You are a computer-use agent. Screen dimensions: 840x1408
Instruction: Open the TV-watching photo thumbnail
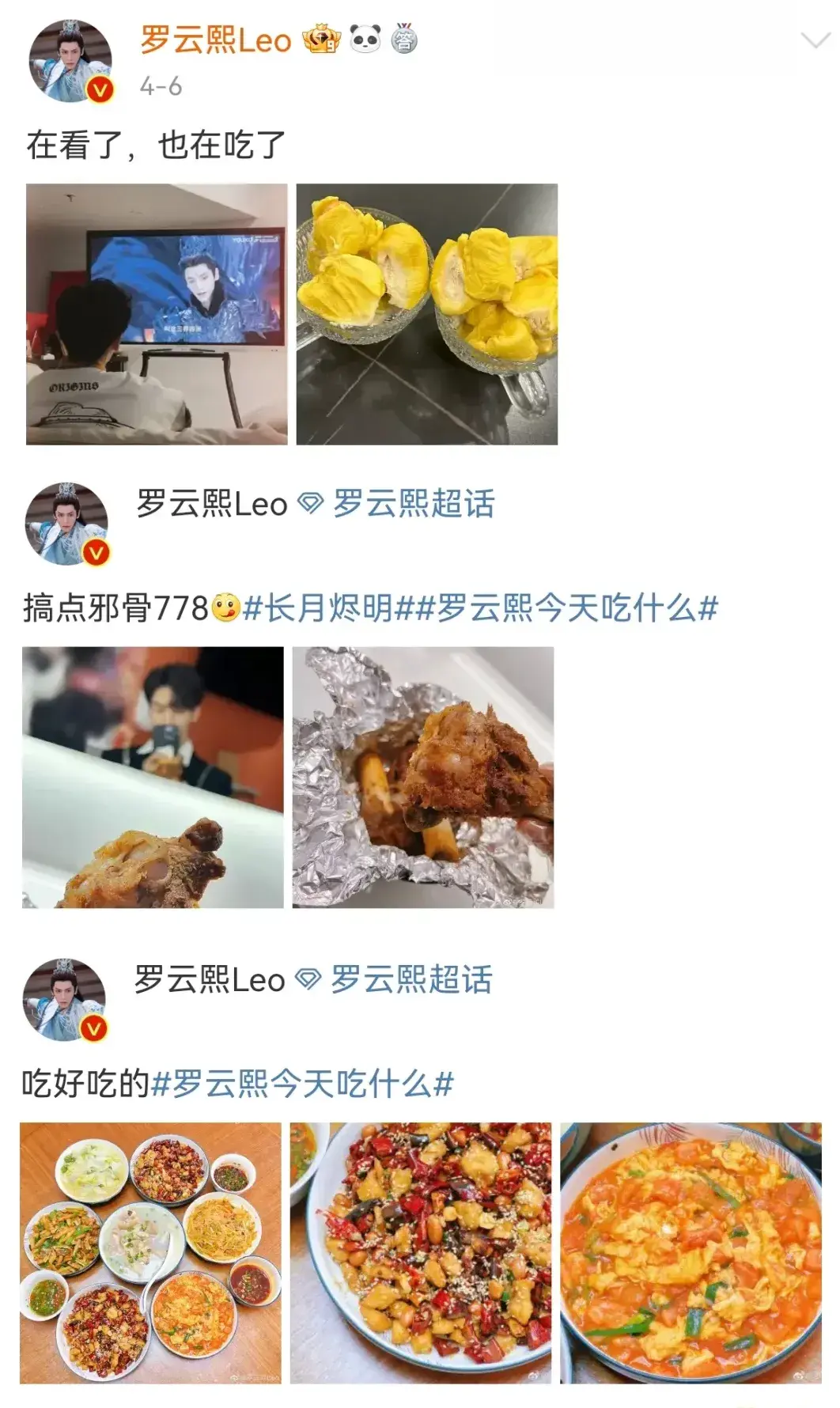coord(158,315)
